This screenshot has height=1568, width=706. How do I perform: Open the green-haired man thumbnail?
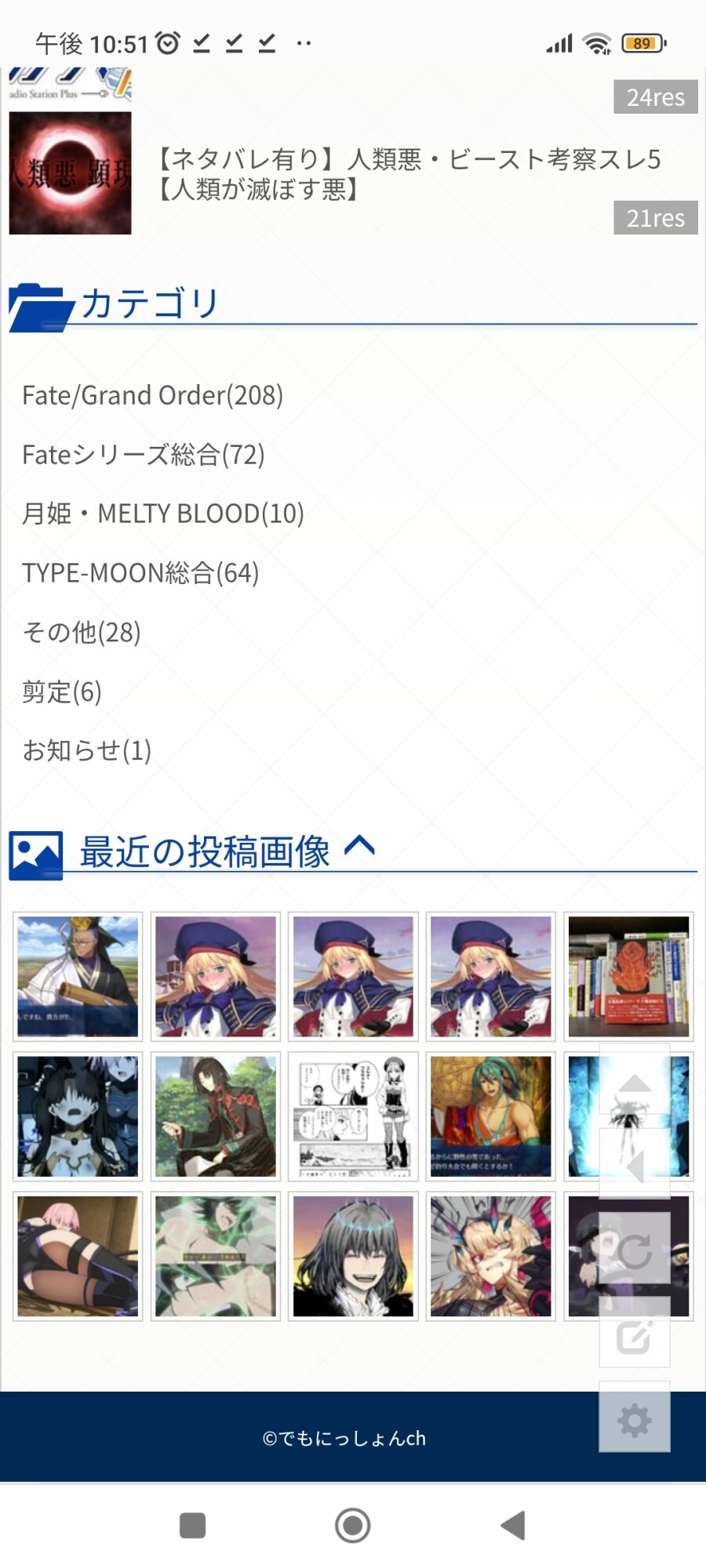[x=490, y=1116]
